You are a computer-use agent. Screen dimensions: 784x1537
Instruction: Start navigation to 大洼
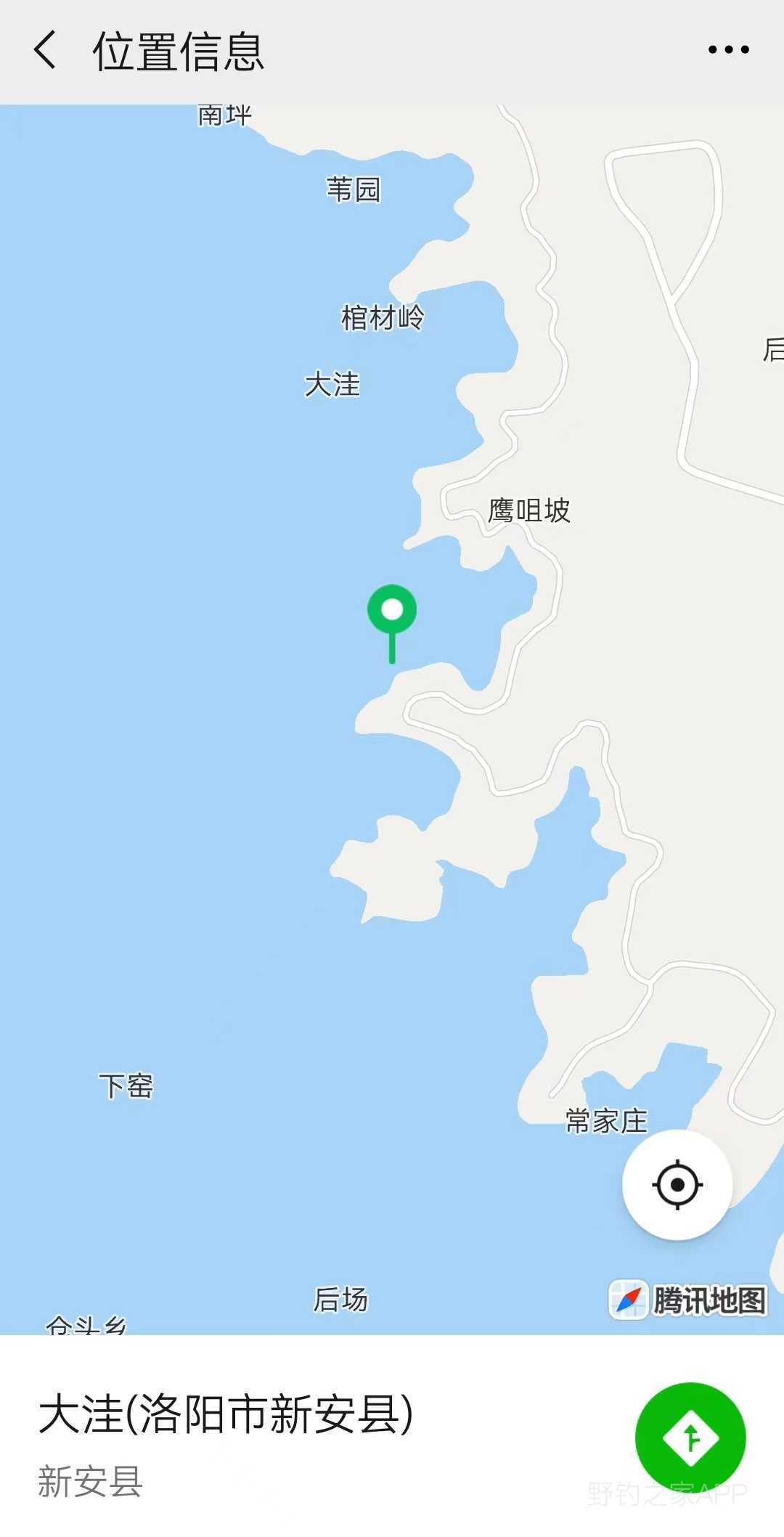coord(690,1438)
